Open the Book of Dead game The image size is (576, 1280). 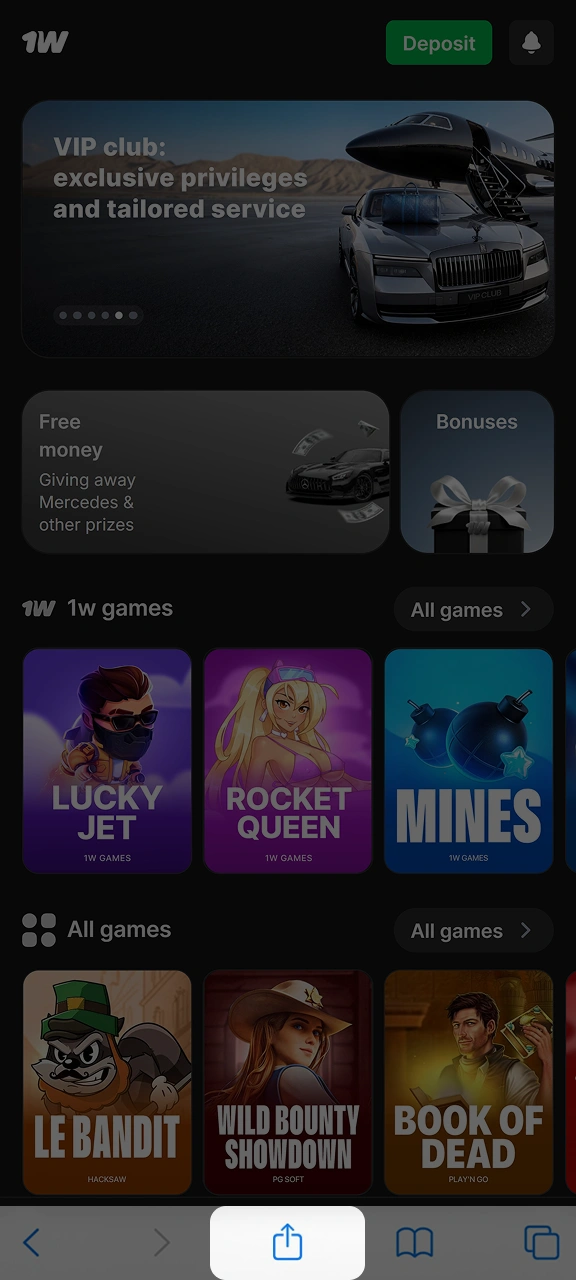pyautogui.click(x=469, y=1082)
